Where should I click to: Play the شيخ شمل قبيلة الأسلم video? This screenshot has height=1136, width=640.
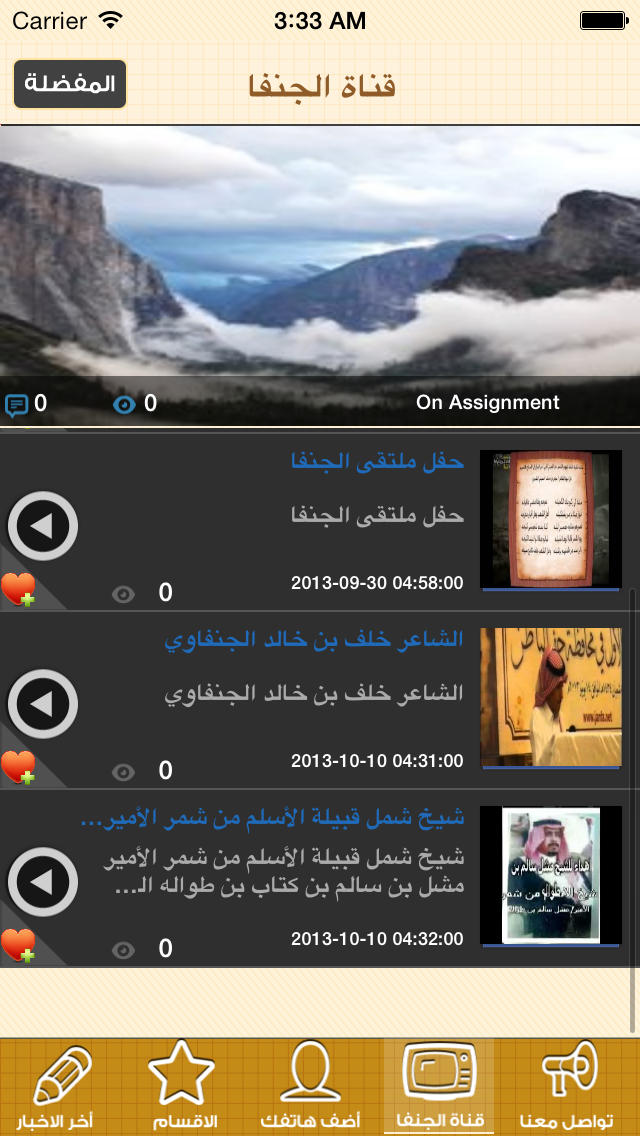43,882
